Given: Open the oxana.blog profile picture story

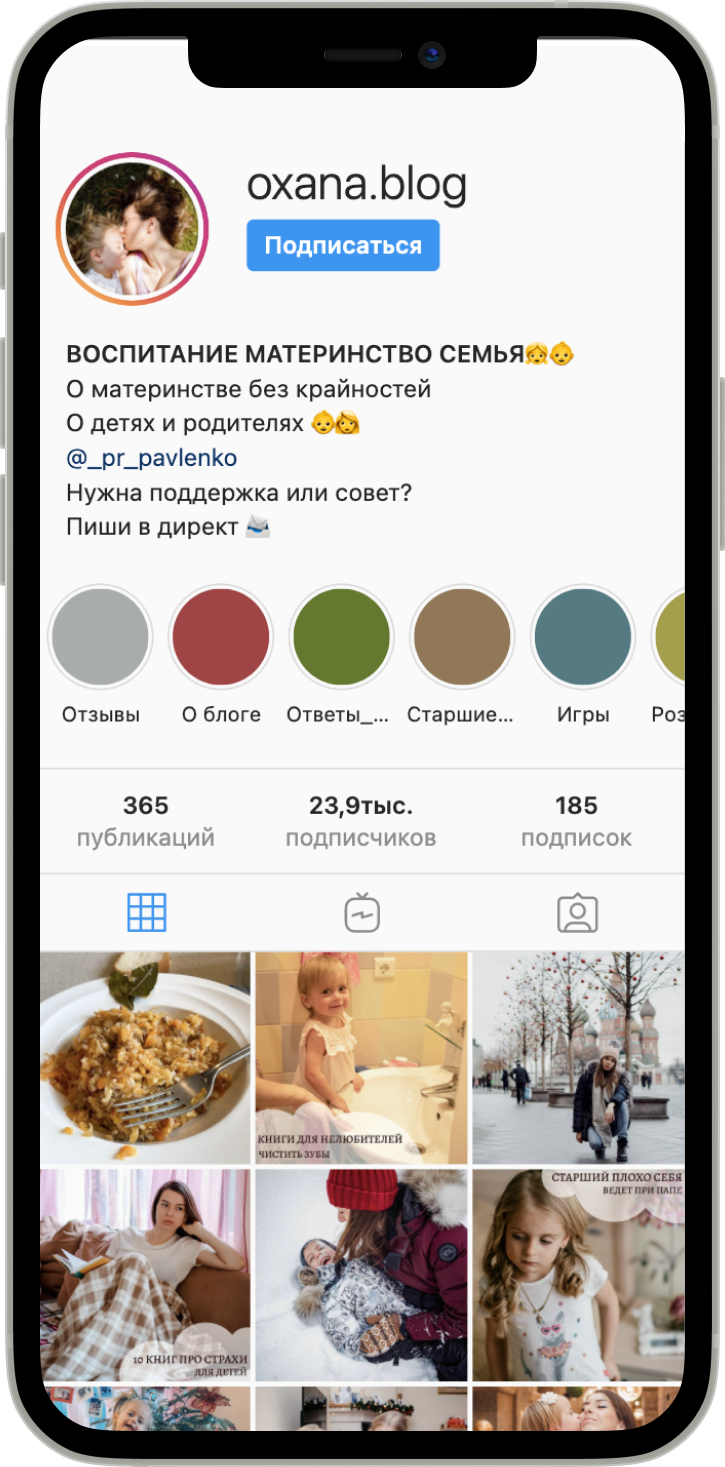Looking at the screenshot, I should [x=131, y=229].
